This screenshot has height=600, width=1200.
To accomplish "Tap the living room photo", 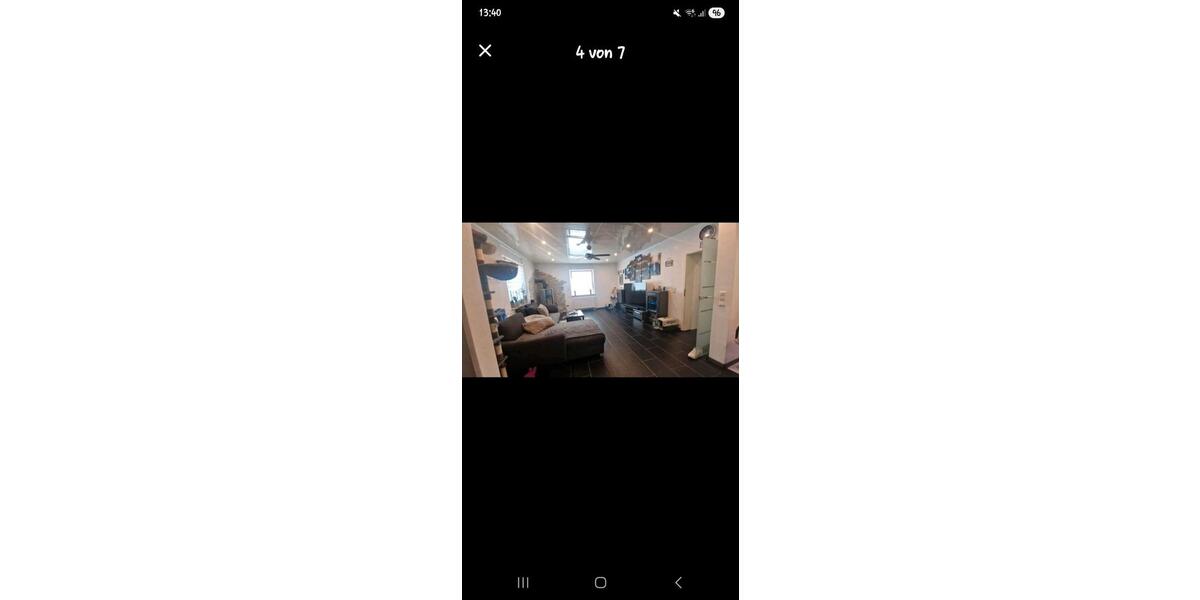I will pos(600,300).
